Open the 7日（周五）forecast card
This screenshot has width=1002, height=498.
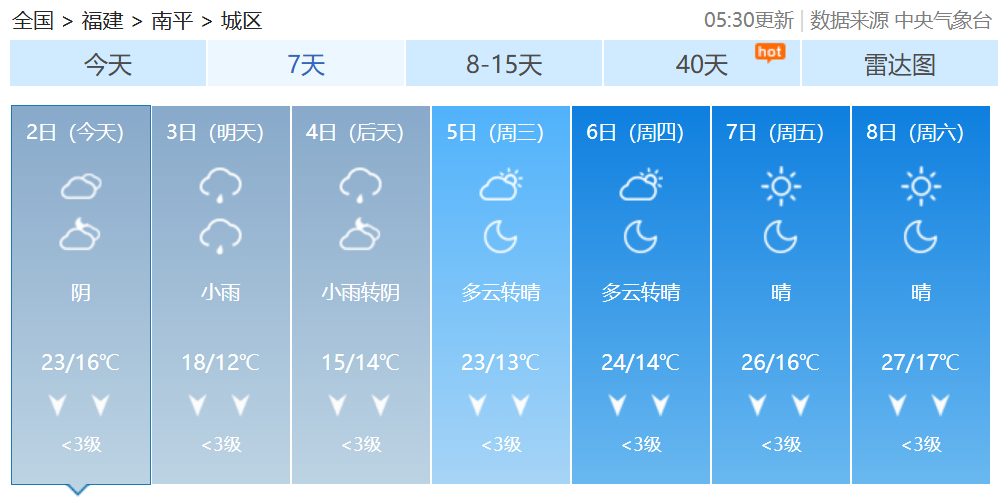[781, 294]
